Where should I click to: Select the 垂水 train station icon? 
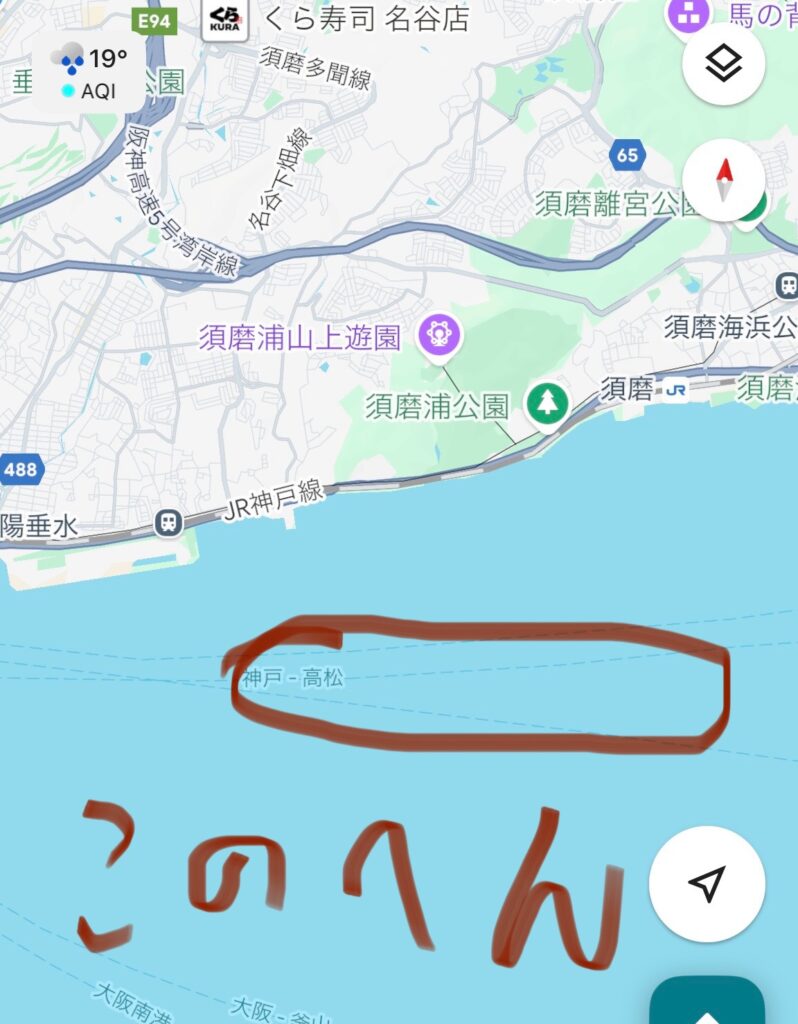169,522
